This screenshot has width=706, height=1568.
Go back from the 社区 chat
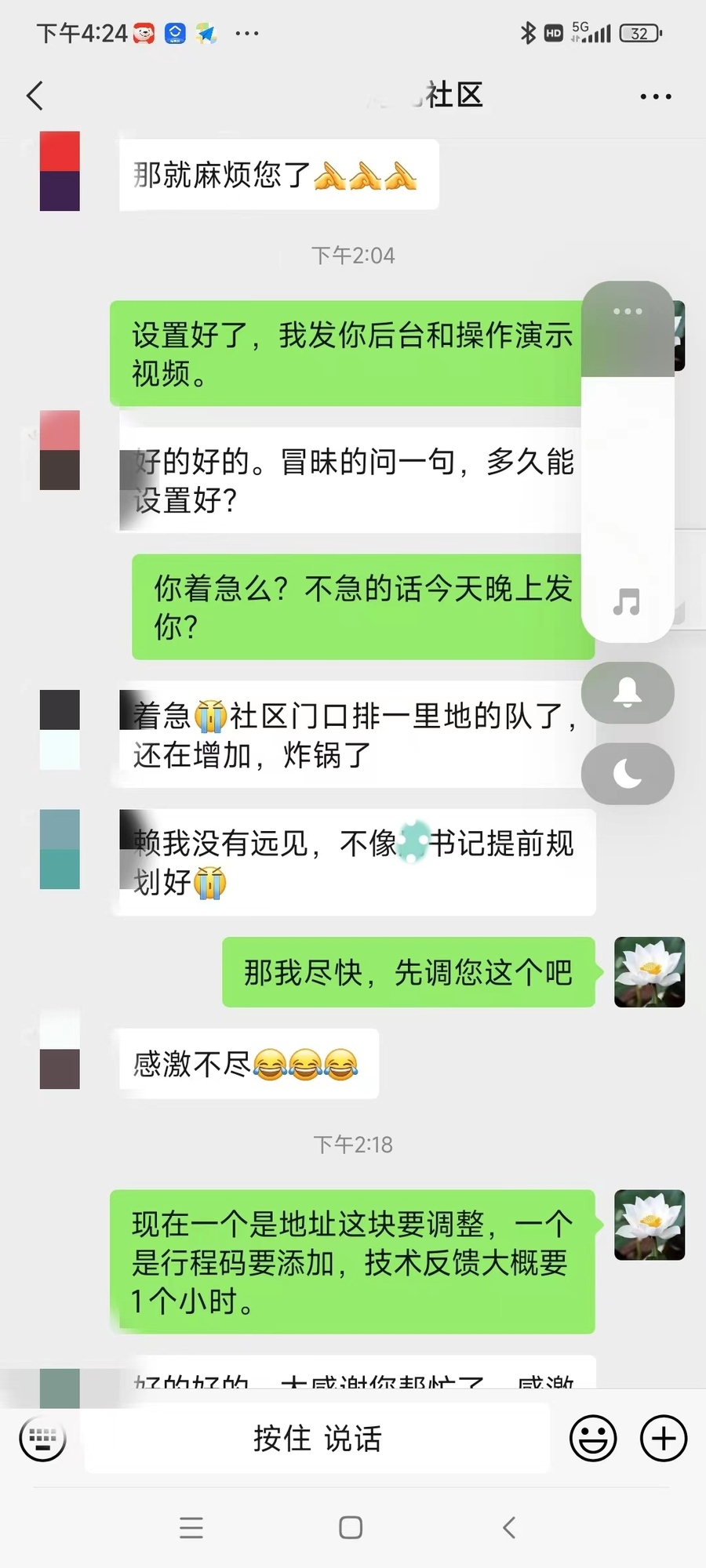coord(35,96)
